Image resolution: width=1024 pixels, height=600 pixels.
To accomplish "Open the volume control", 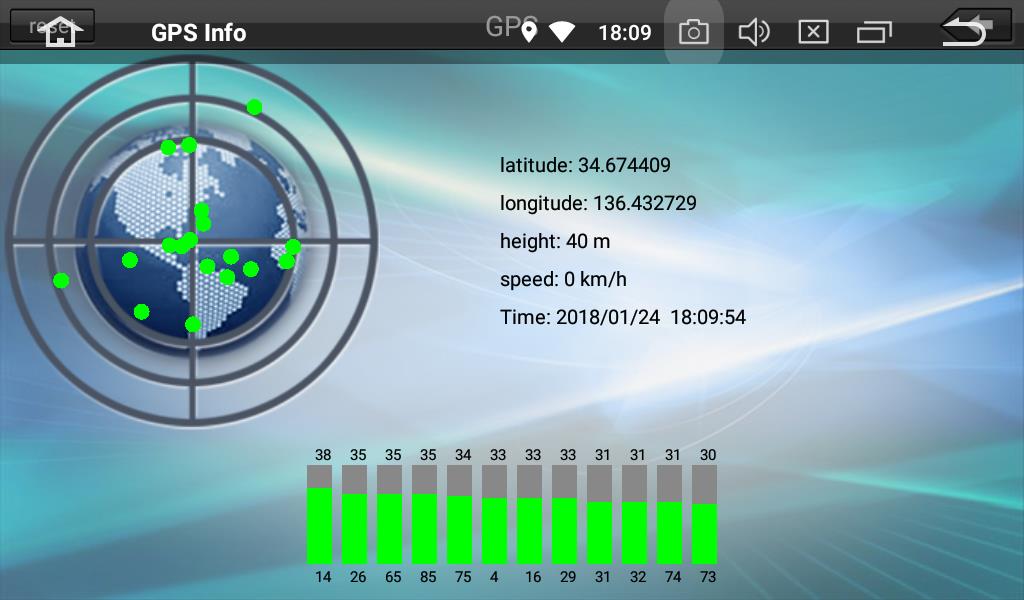I will coord(753,33).
